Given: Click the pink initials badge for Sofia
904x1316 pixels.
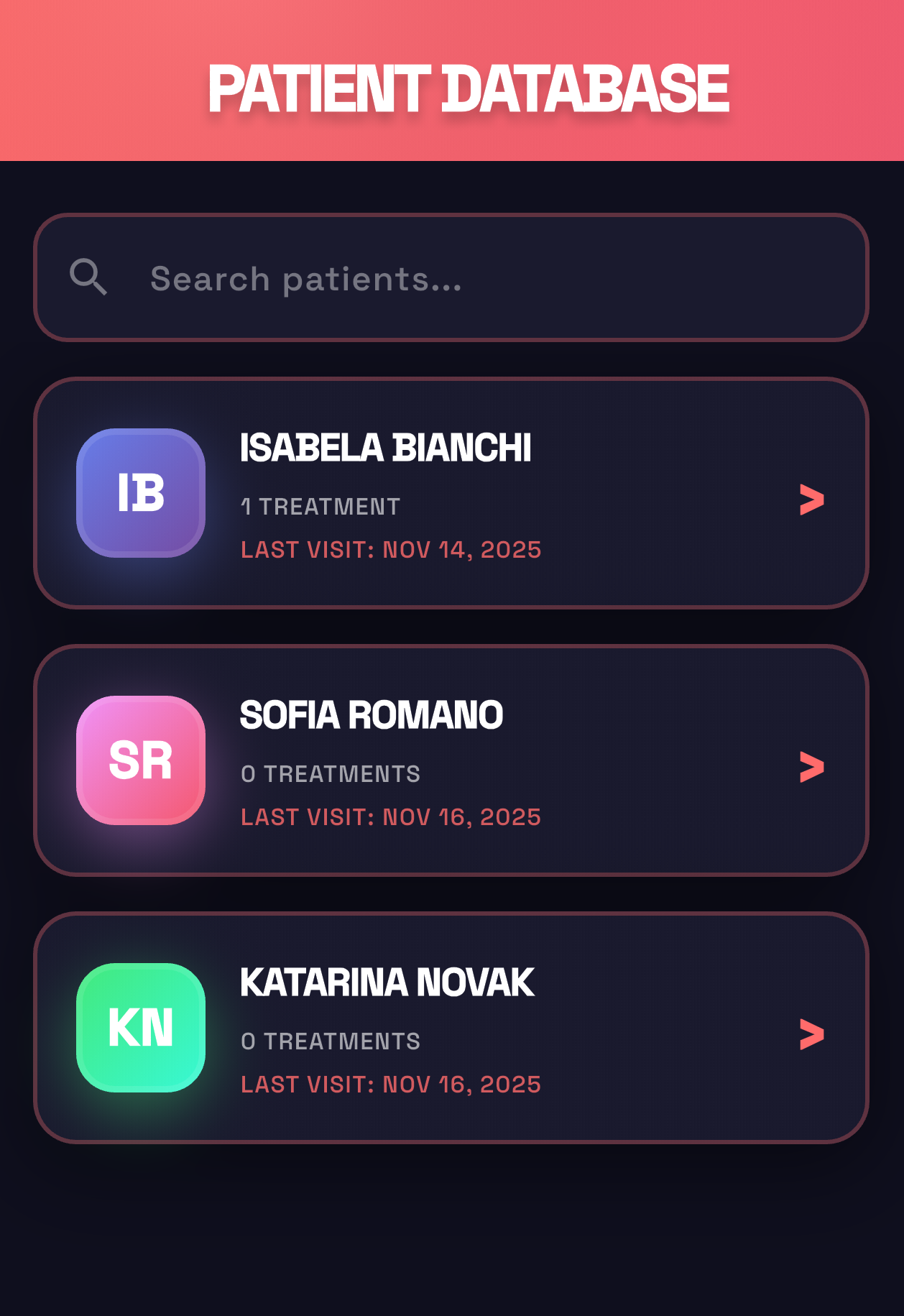Looking at the screenshot, I should (x=139, y=760).
